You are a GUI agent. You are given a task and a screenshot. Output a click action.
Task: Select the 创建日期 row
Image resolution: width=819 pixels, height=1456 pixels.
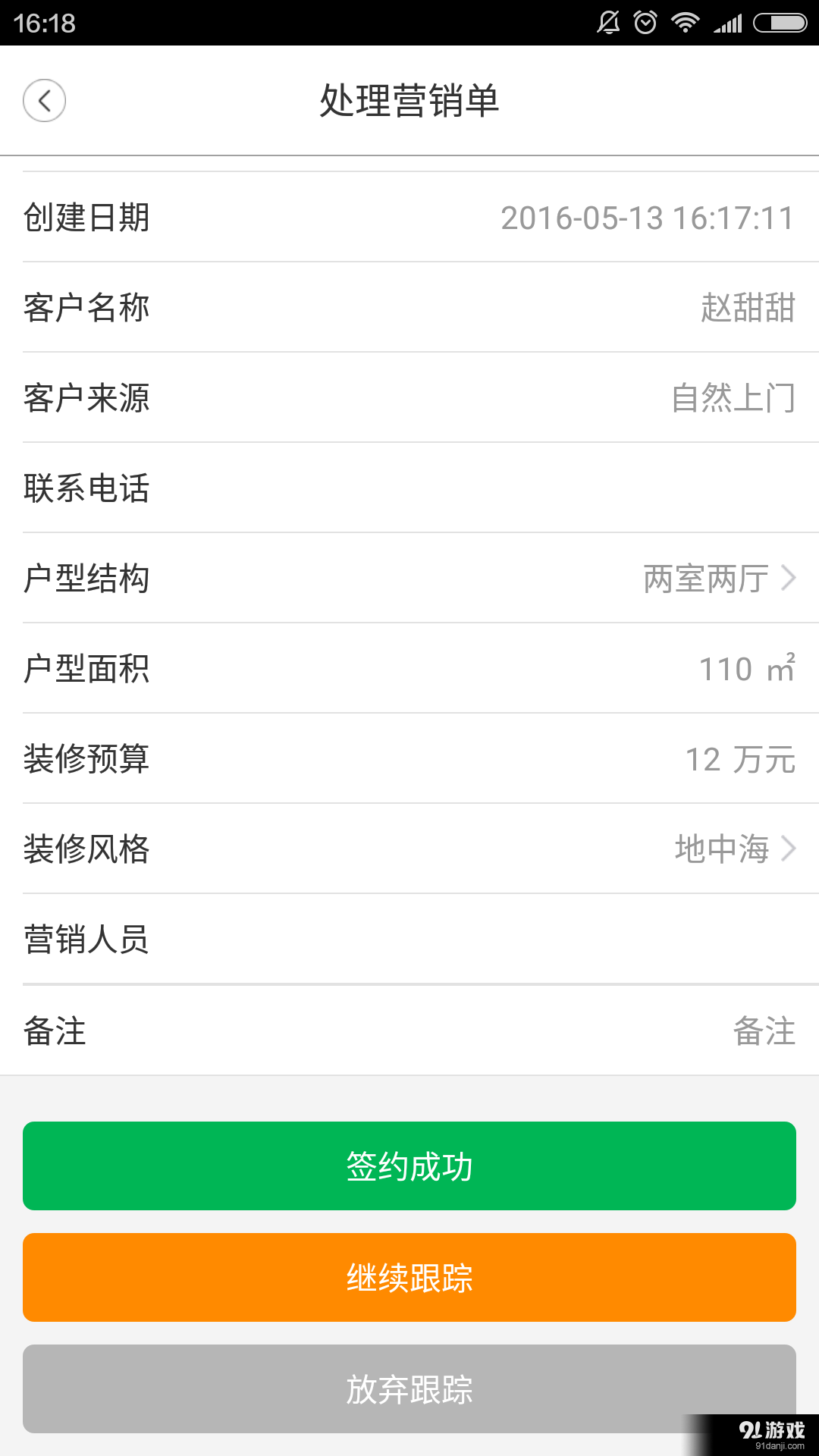point(409,218)
